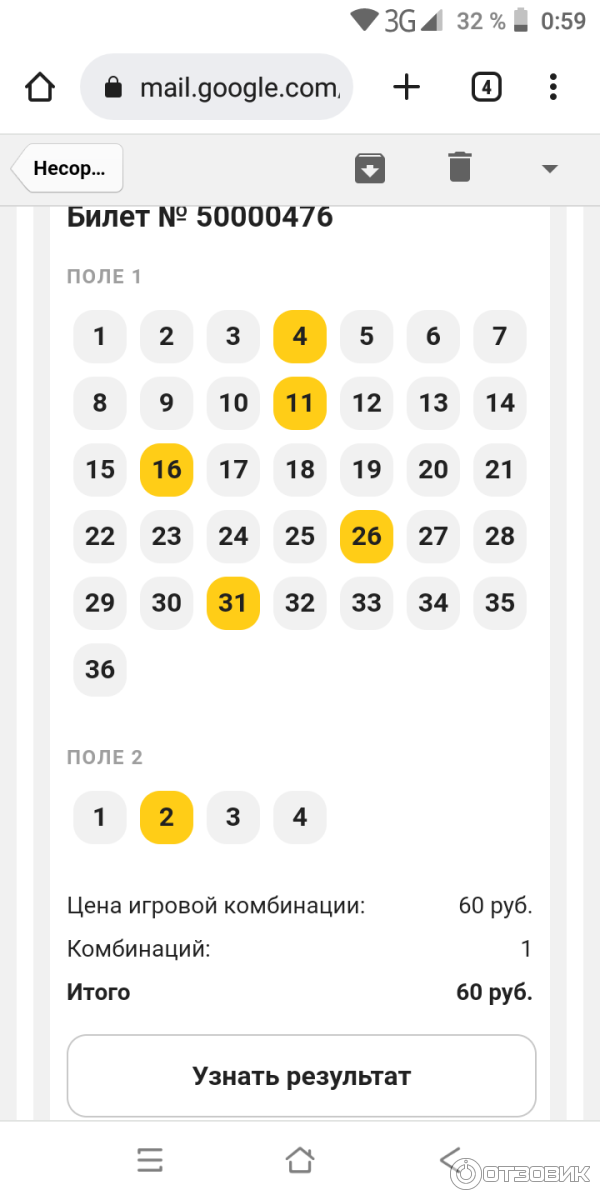The image size is (600, 1200).
Task: Delete this email with the trash icon
Action: (x=459, y=167)
